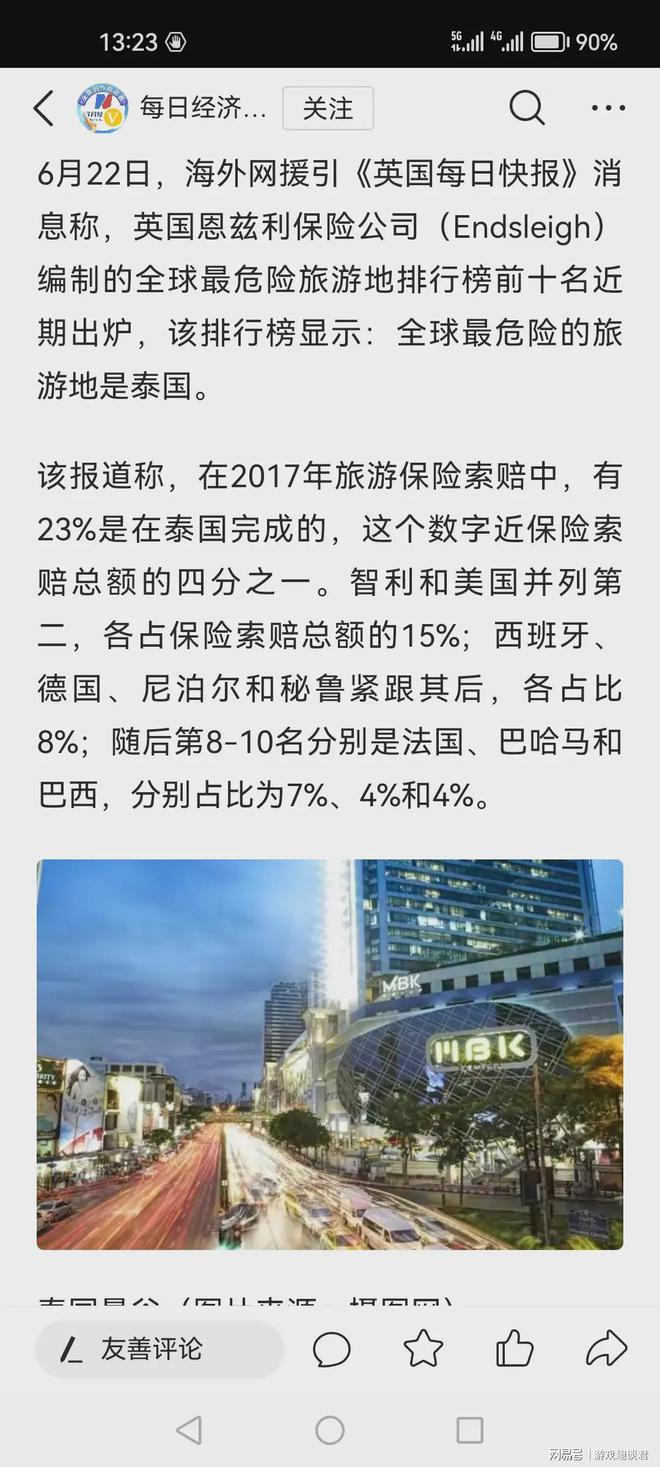
Task: Share this article
Action: (x=606, y=1349)
